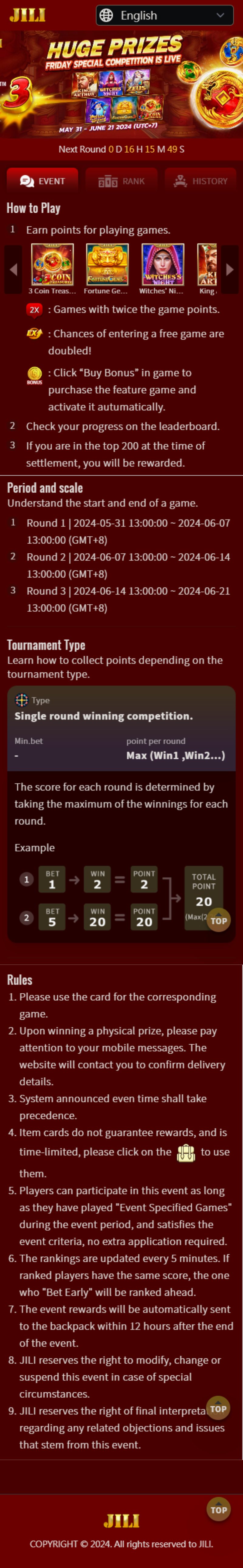Open the 3 Coin Treasures game
The image size is (243, 1568).
click(52, 265)
